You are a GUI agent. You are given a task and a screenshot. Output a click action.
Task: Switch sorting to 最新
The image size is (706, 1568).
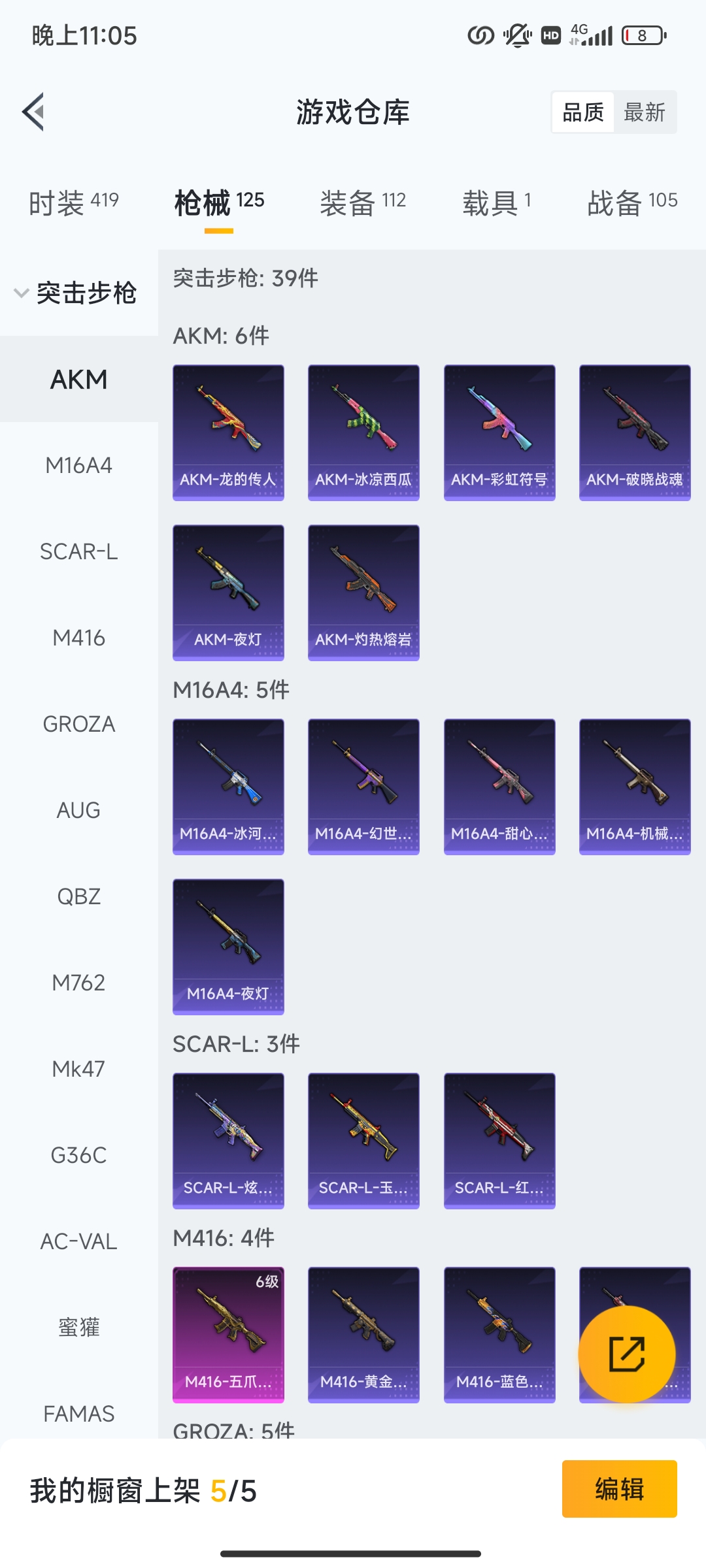click(645, 112)
